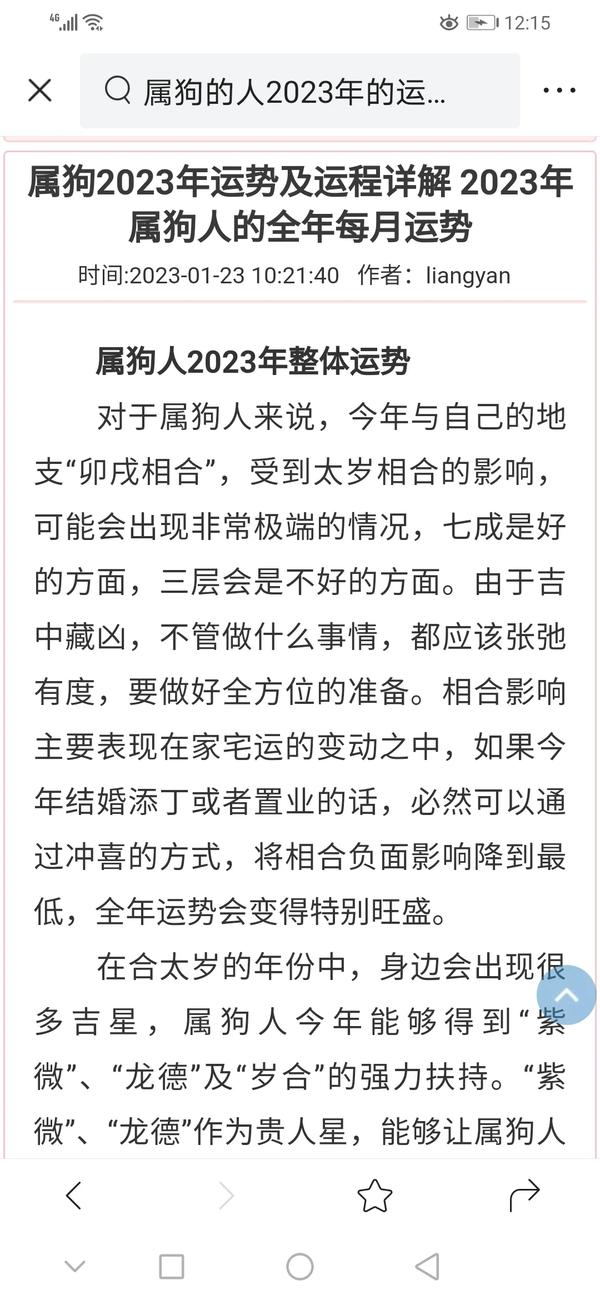Bookmark this page with the star icon
The image size is (600, 1300).
point(375,1194)
